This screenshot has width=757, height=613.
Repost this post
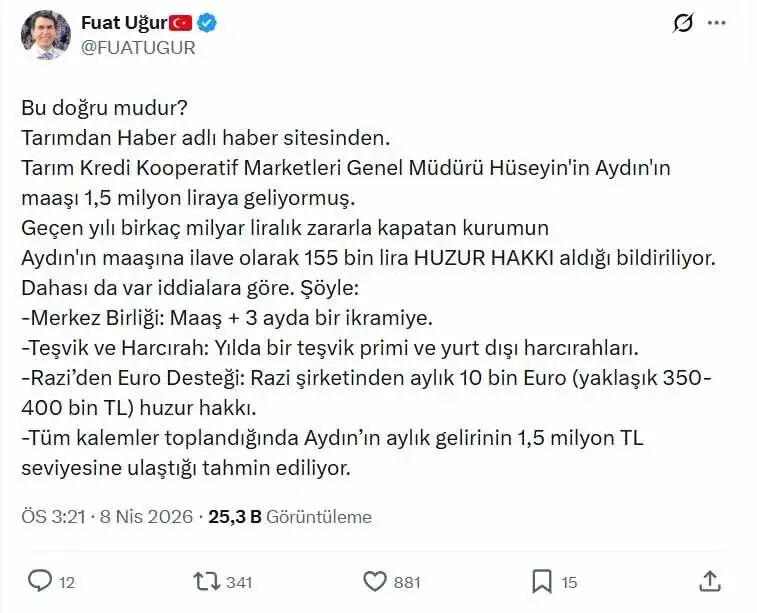click(x=206, y=581)
